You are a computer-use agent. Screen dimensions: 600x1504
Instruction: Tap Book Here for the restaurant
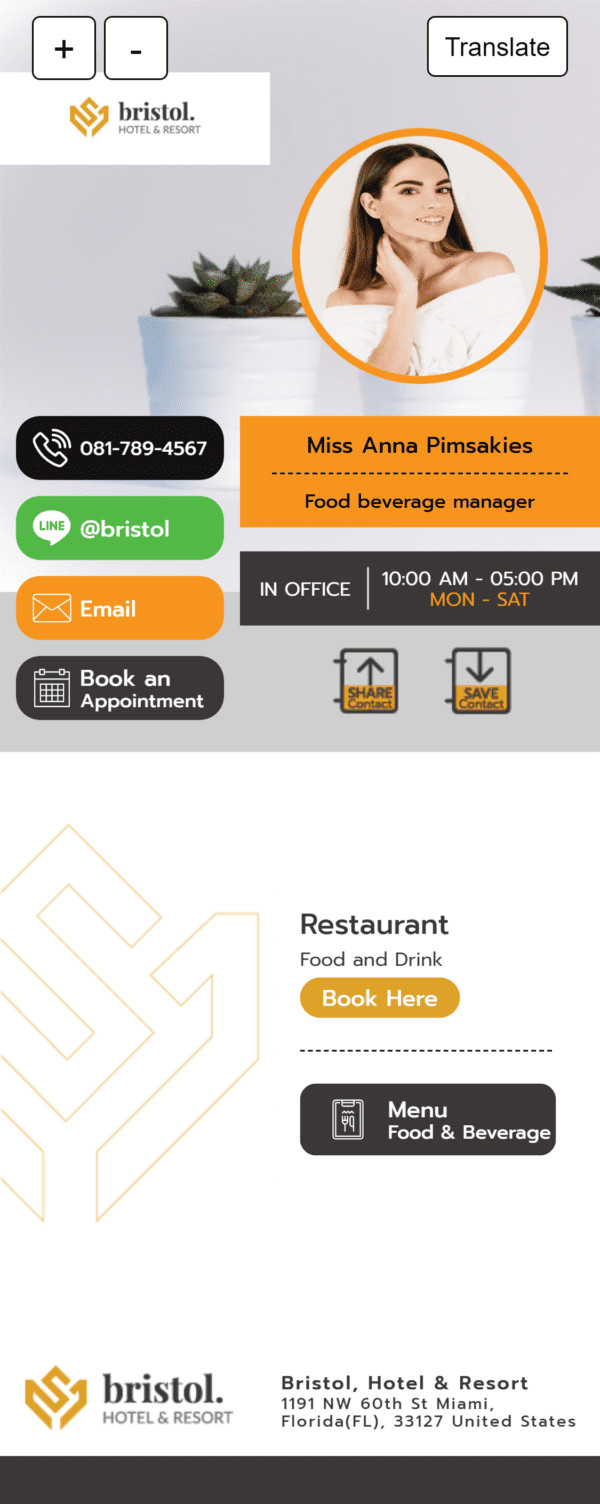point(379,998)
